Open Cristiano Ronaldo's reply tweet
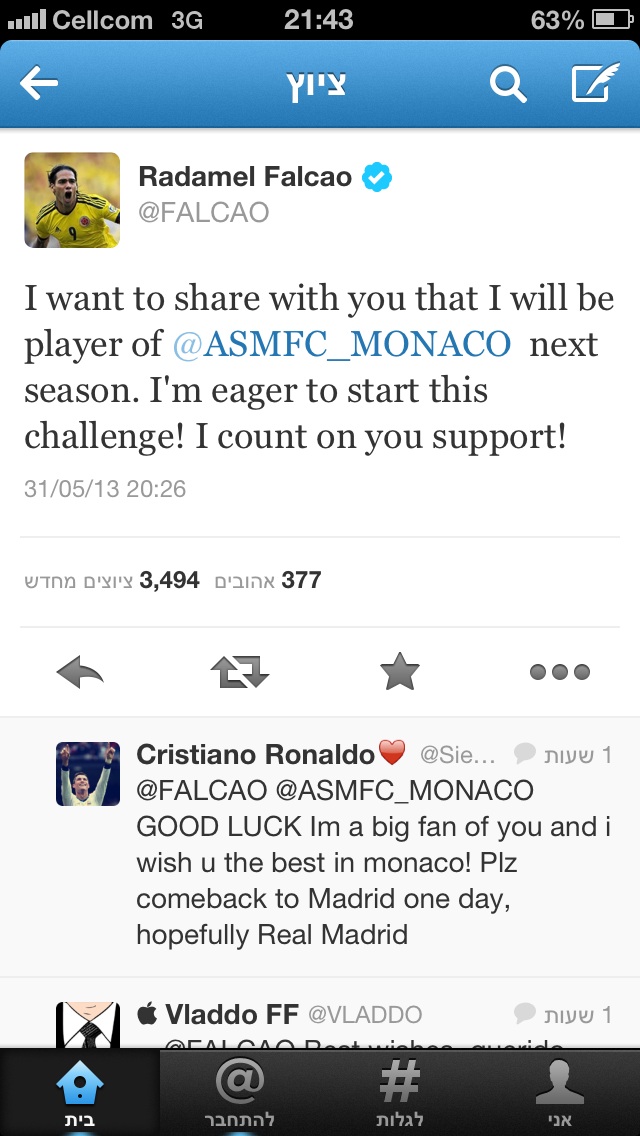This screenshot has width=640, height=1136. pos(340,860)
